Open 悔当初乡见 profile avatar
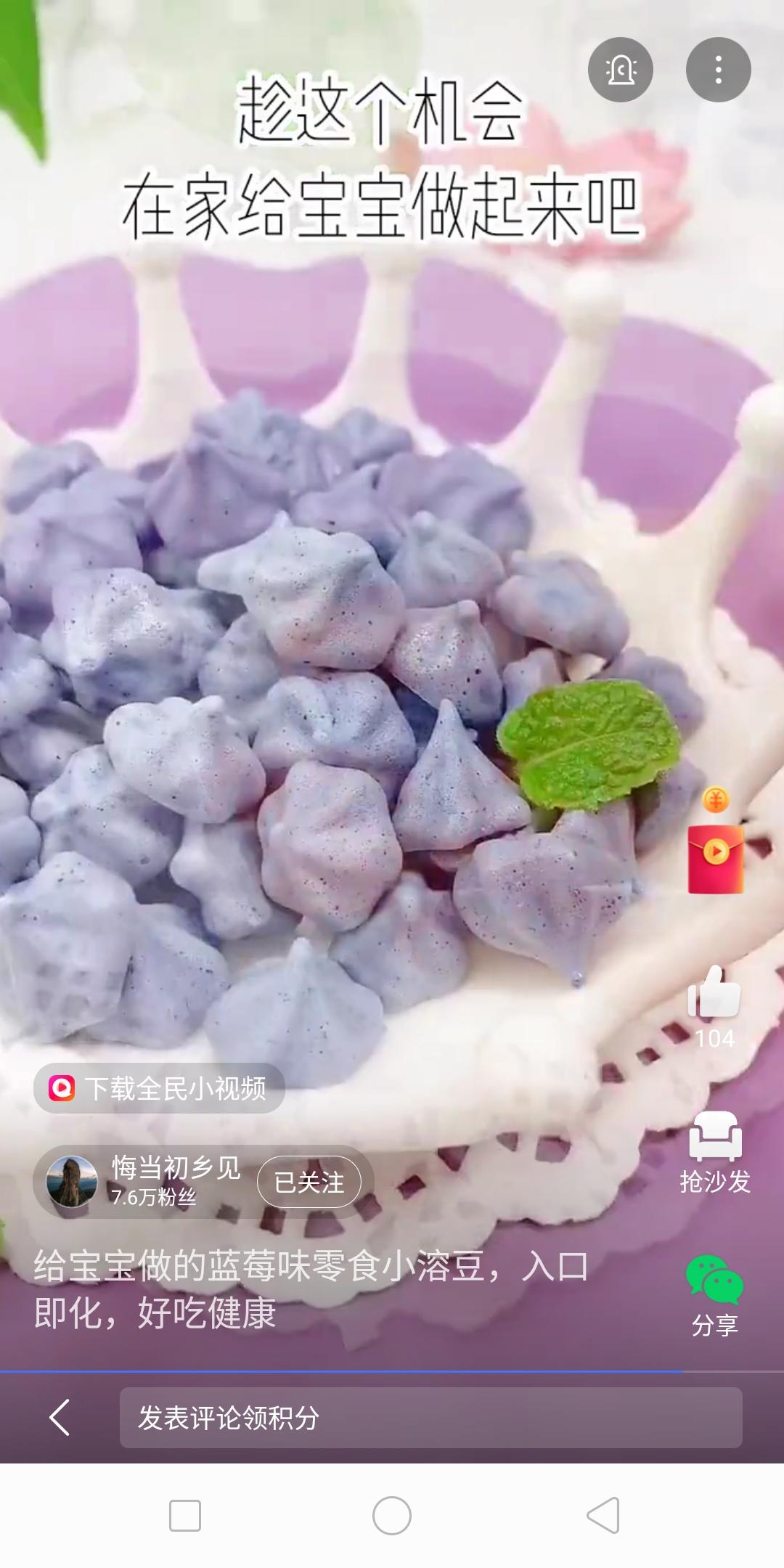 pos(72,1182)
